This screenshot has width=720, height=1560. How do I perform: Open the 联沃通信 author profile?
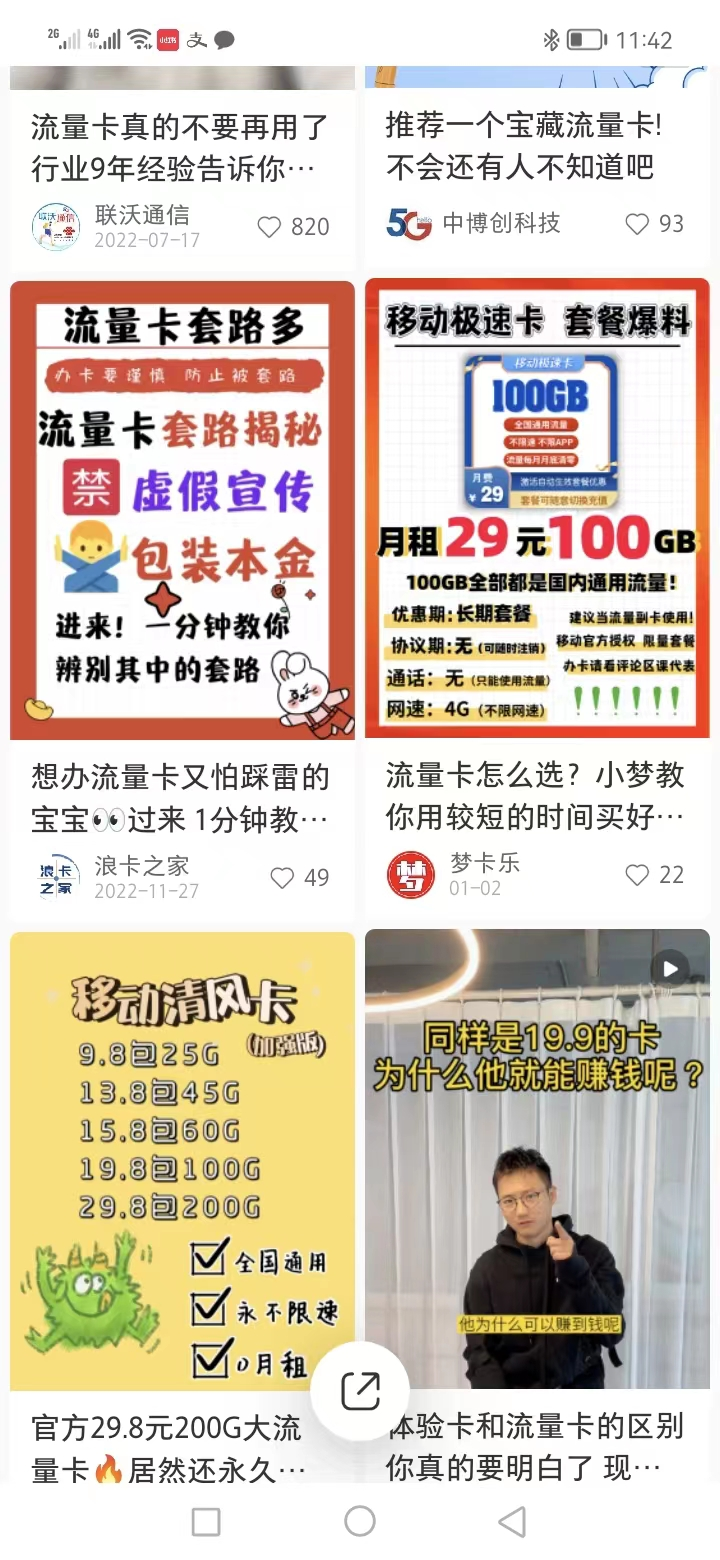[56, 227]
